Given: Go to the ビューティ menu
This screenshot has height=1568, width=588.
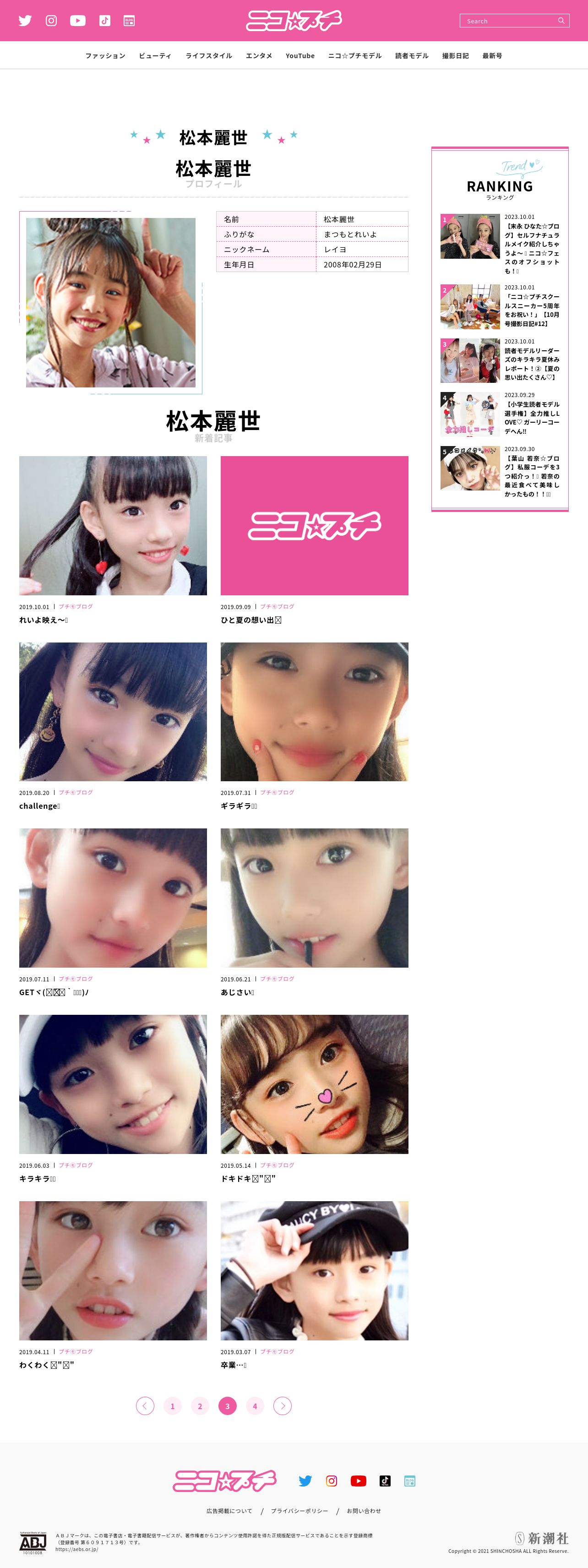Looking at the screenshot, I should click(x=155, y=56).
